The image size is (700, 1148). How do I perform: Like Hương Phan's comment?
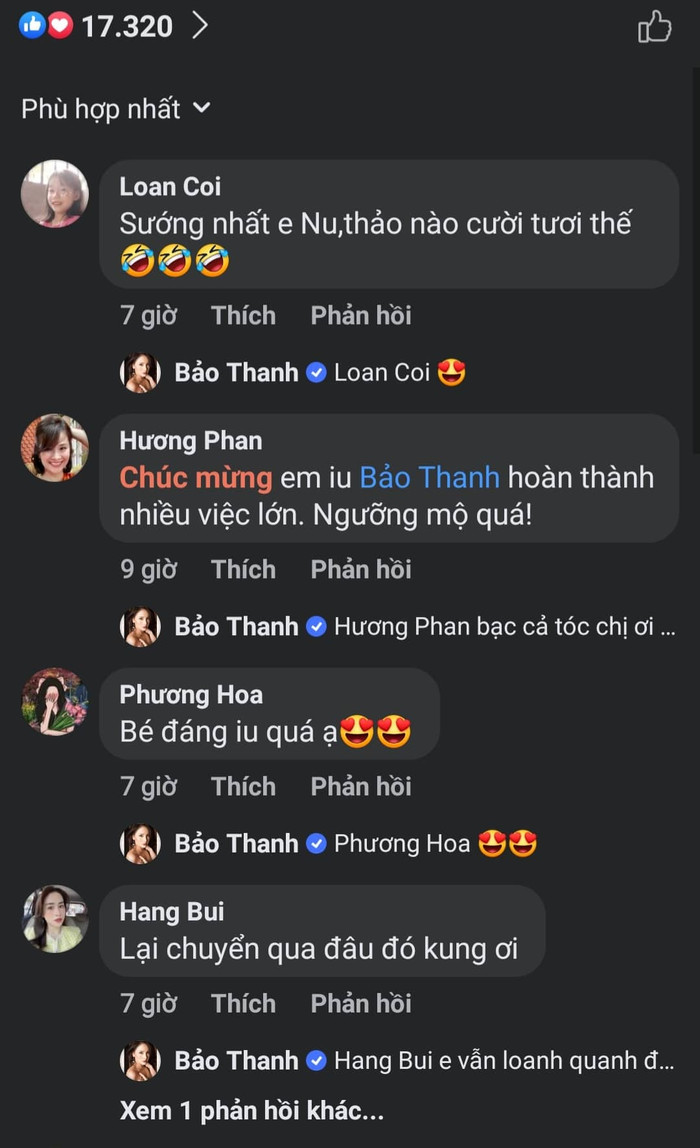tap(243, 570)
